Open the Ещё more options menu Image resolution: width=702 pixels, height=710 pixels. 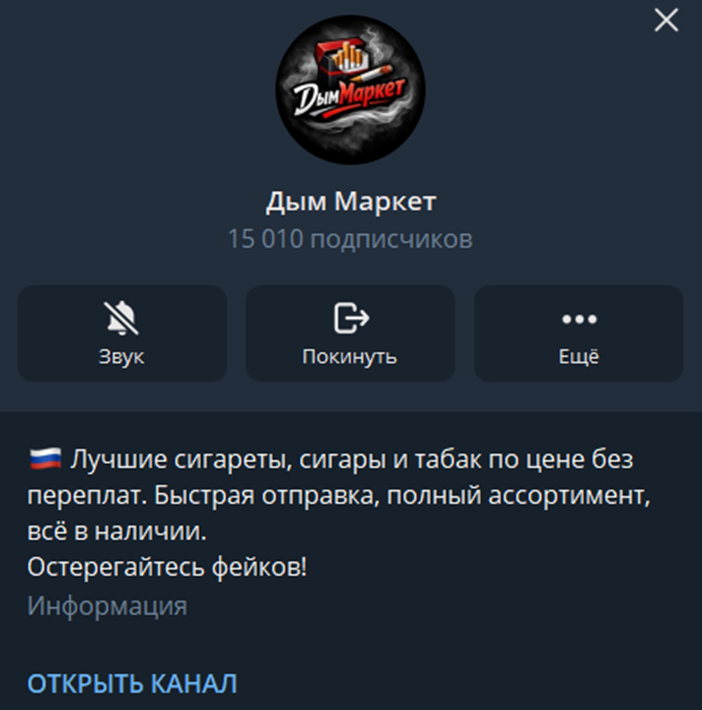[578, 333]
